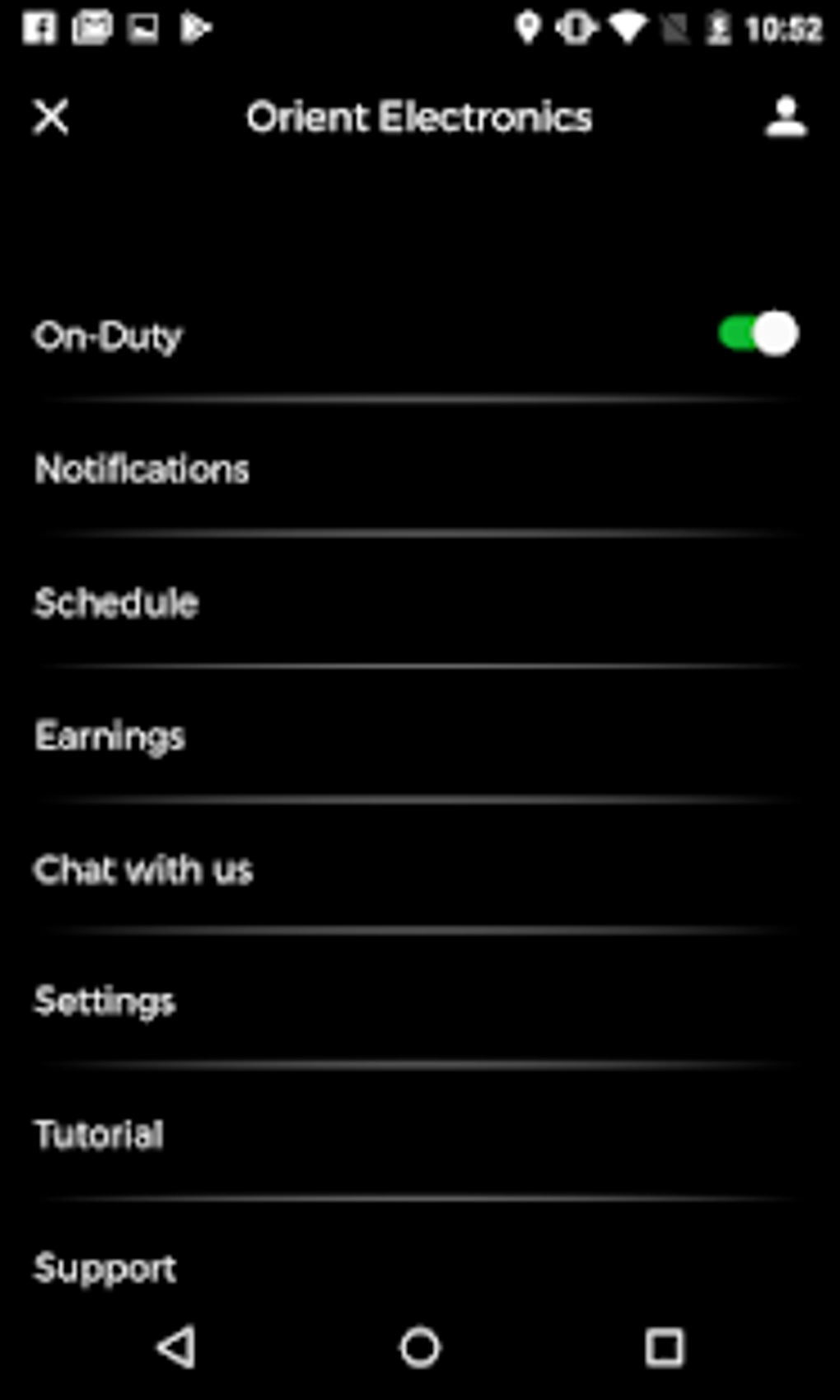Open the profile icon in the top bar

tap(784, 117)
